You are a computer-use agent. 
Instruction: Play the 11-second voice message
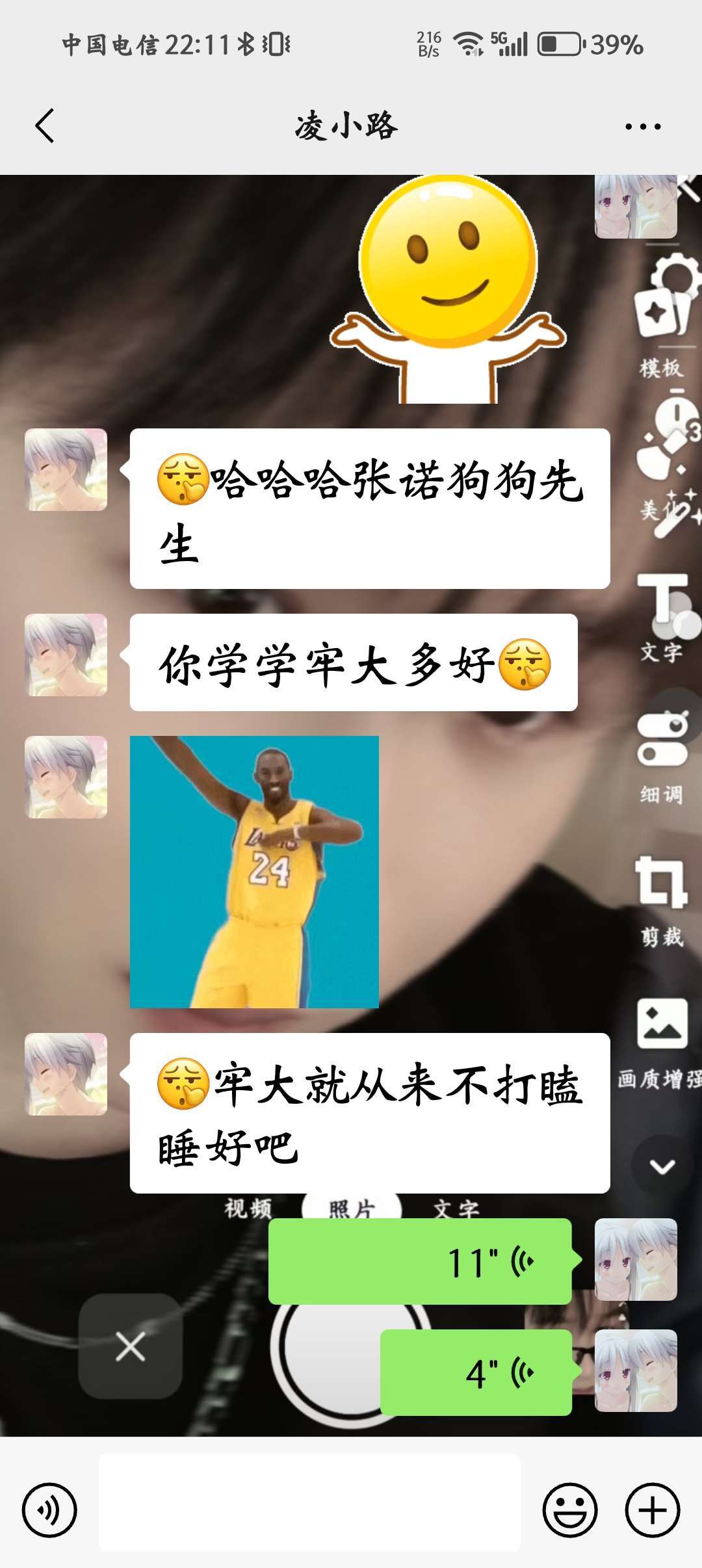(x=420, y=1261)
